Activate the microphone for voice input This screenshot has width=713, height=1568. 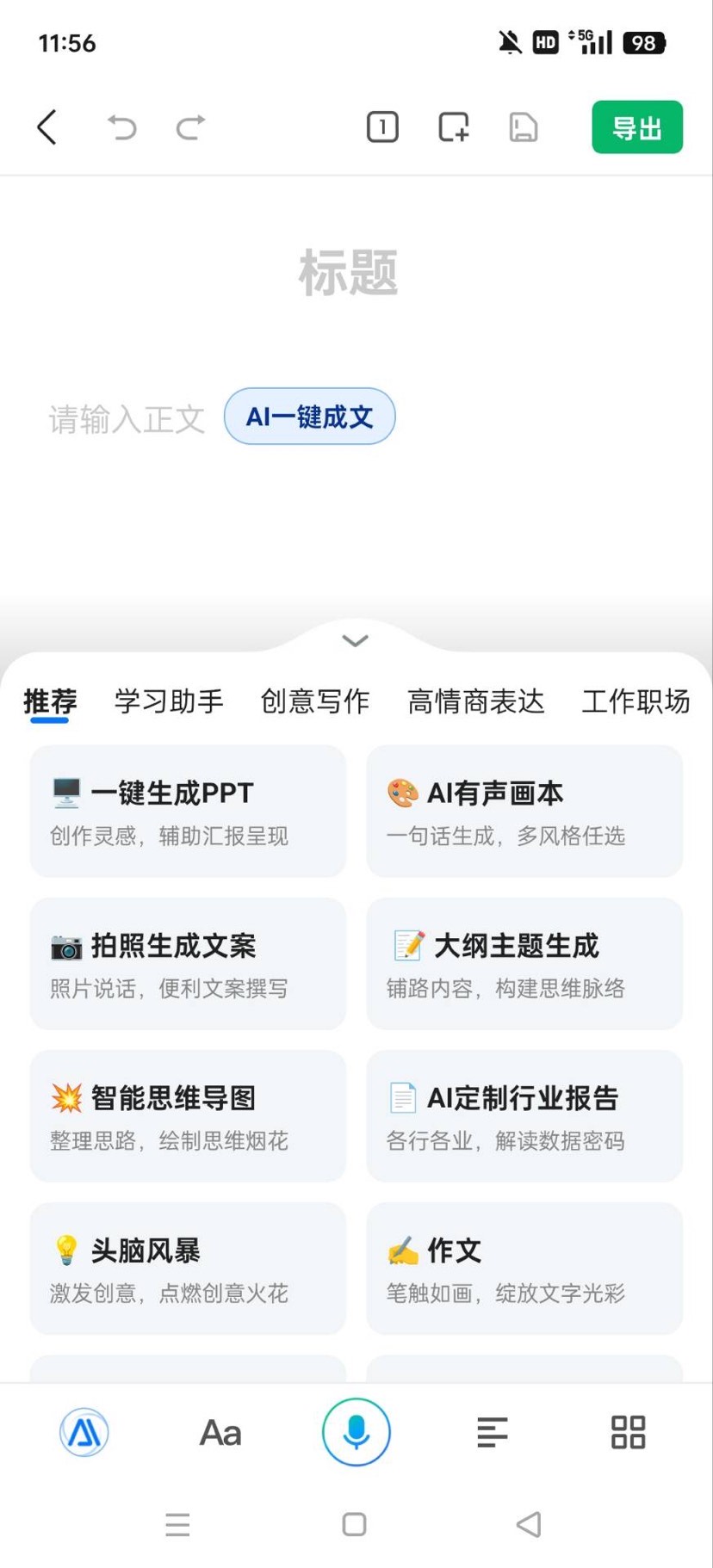(x=355, y=1431)
